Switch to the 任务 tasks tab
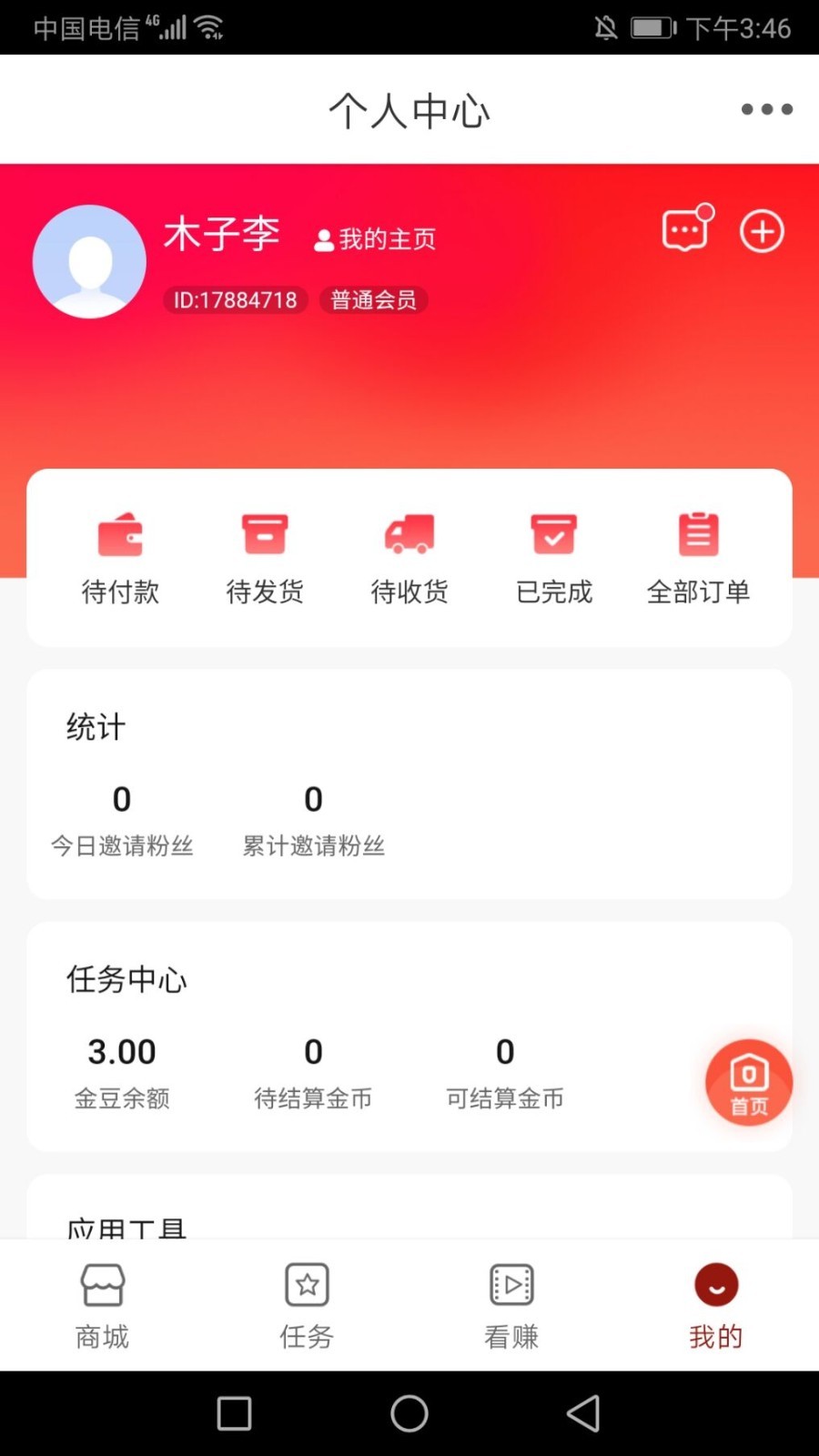Screen dimensions: 819x1456 pos(307,1305)
